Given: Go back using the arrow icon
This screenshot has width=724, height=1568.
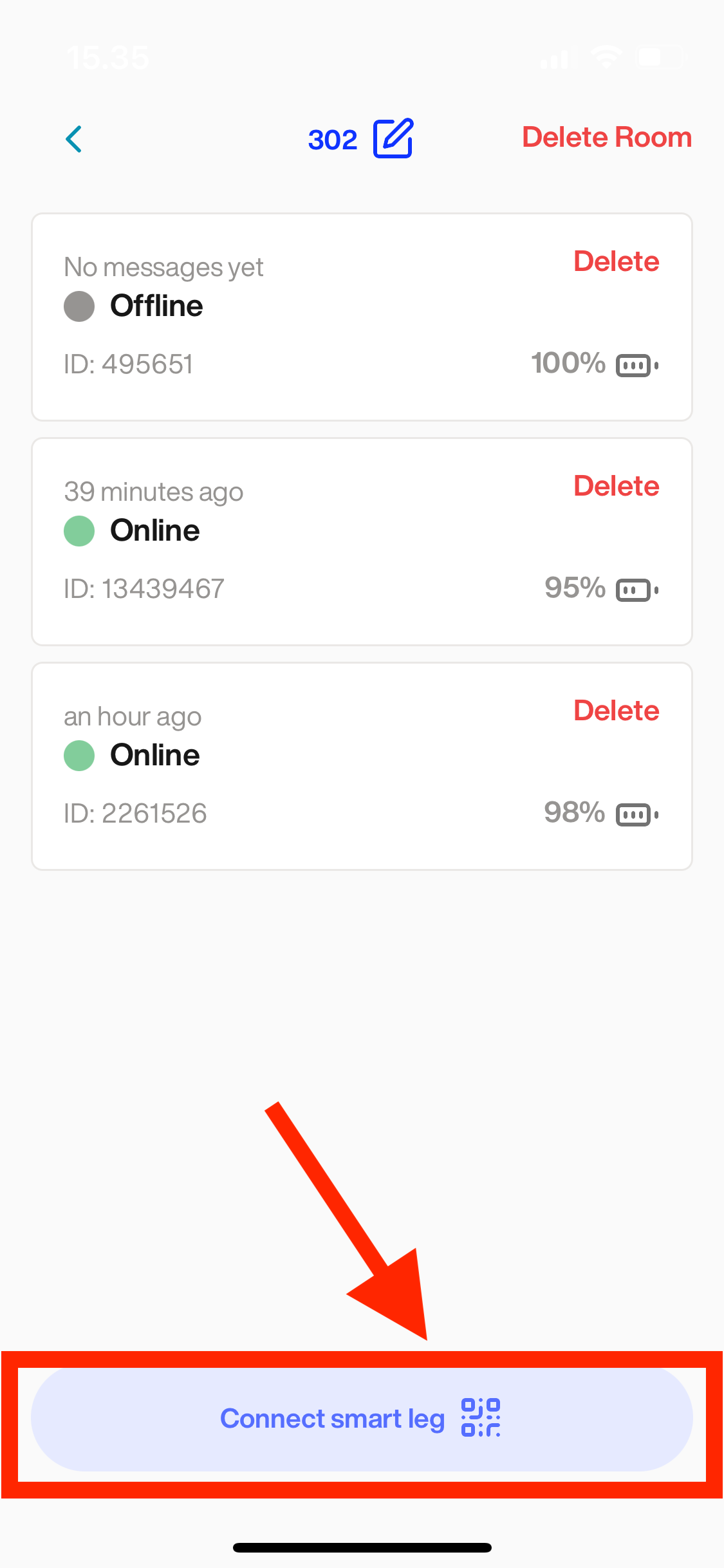Looking at the screenshot, I should pos(74,139).
